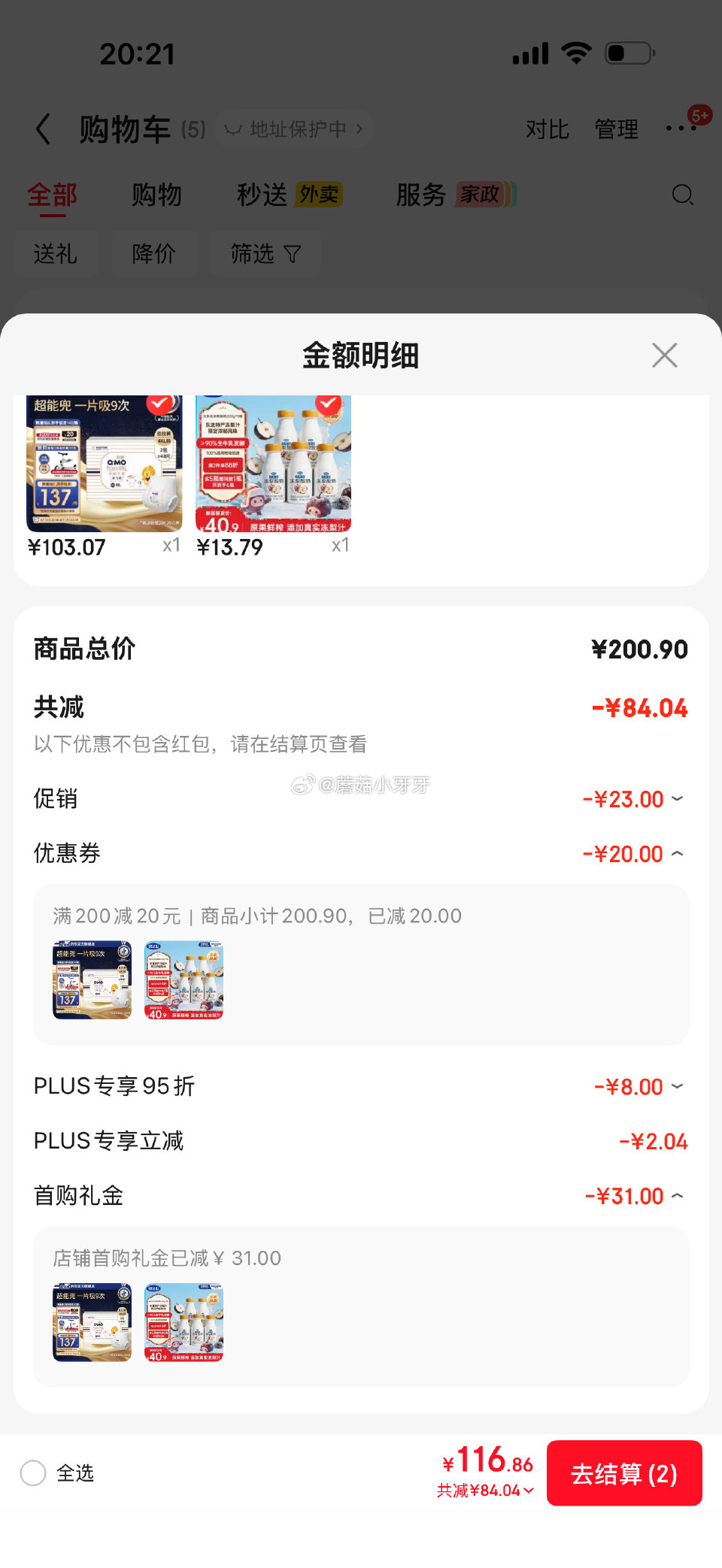Select the 全选 select-all circle
This screenshot has height=1568, width=722.
(x=33, y=1473)
